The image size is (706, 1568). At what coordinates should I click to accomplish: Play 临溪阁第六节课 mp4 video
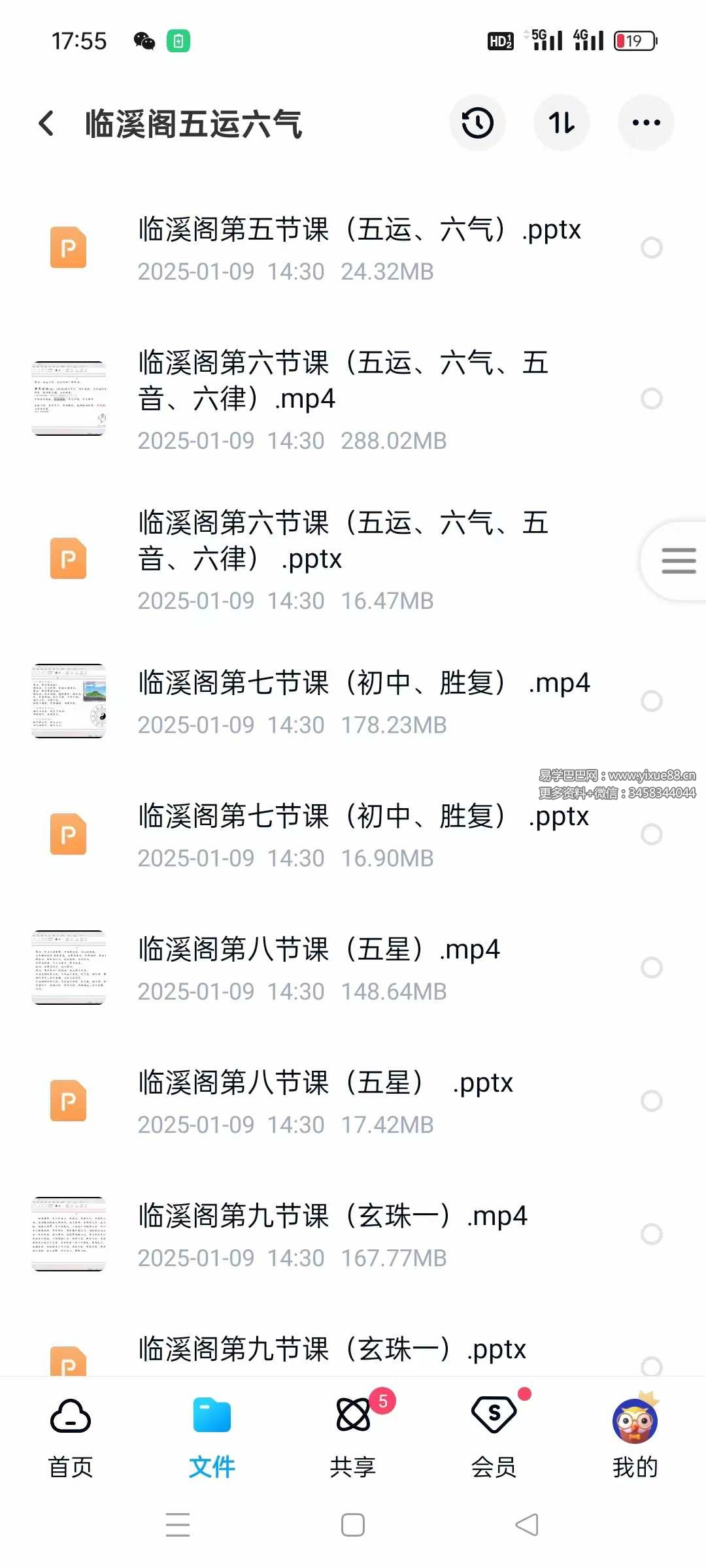[x=343, y=380]
